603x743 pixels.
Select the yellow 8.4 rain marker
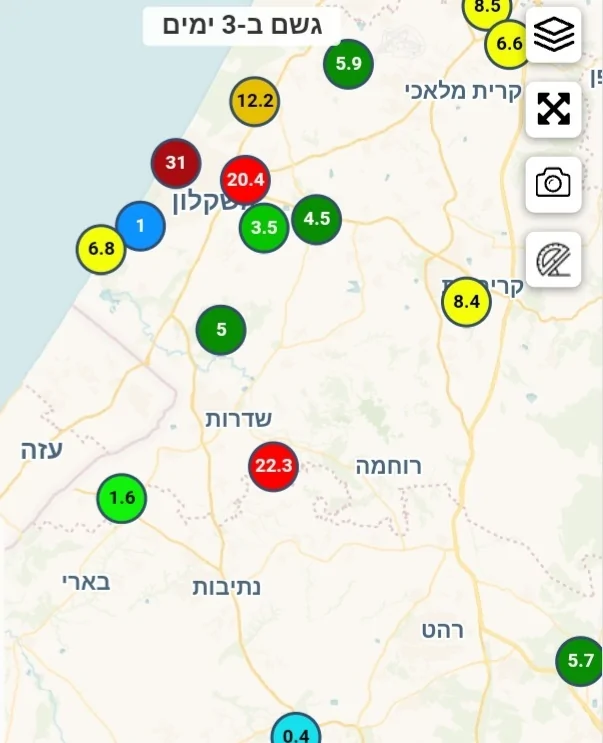(x=467, y=301)
